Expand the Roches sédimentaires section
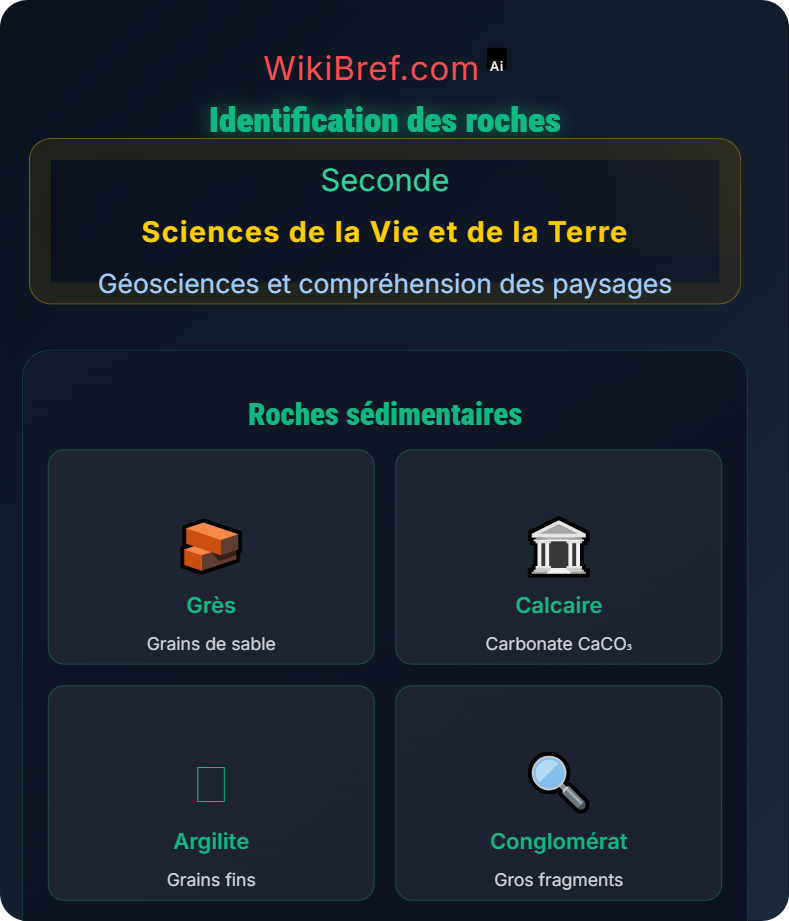The width and height of the screenshot is (789, 921). 386,413
